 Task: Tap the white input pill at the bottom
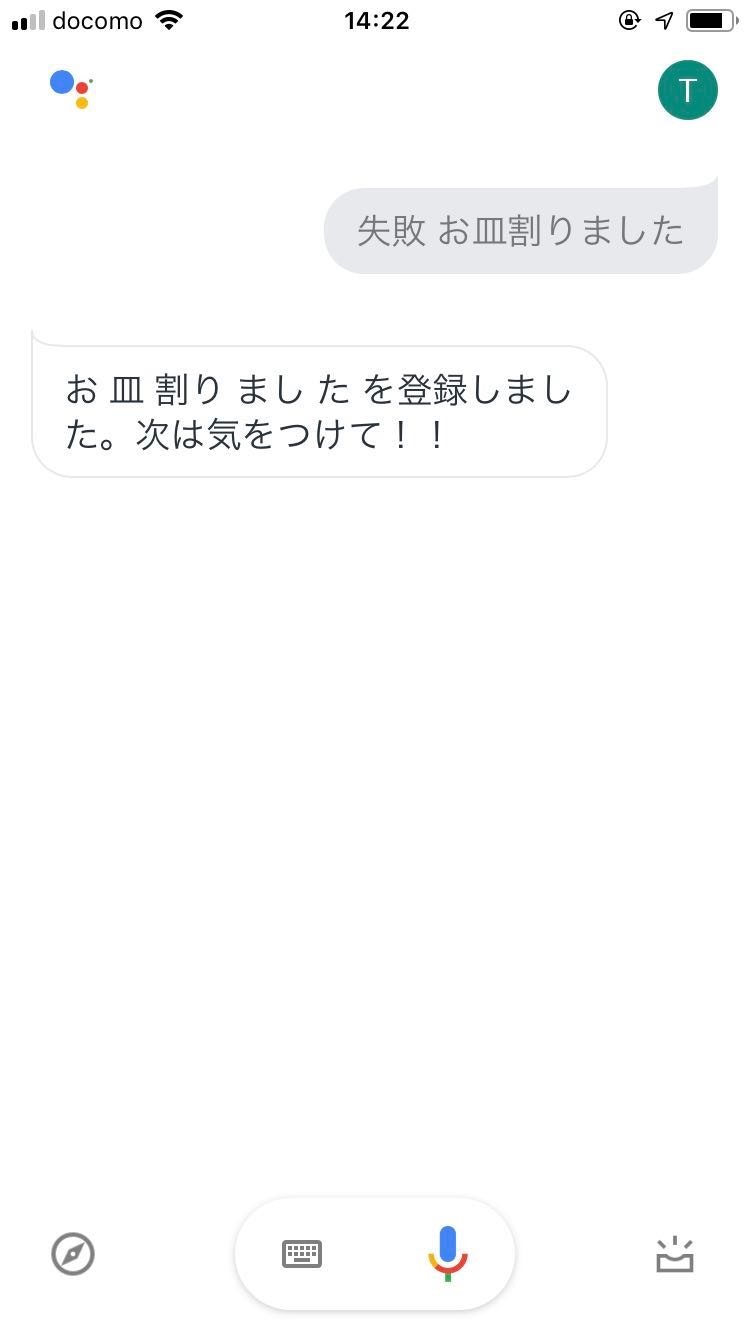[375, 1255]
